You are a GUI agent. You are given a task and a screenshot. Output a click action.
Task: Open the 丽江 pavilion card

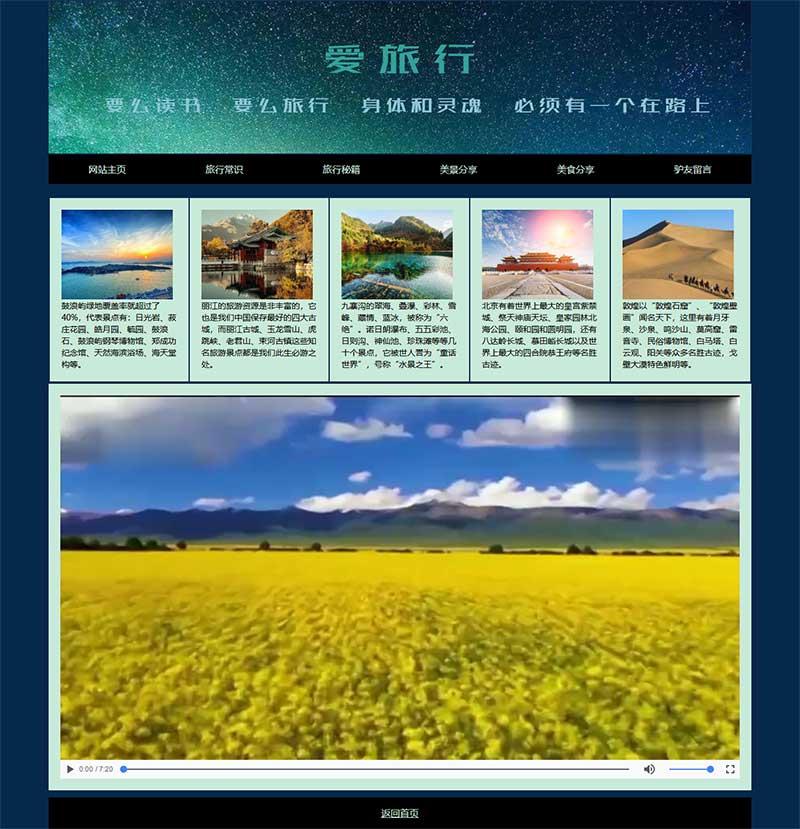257,254
